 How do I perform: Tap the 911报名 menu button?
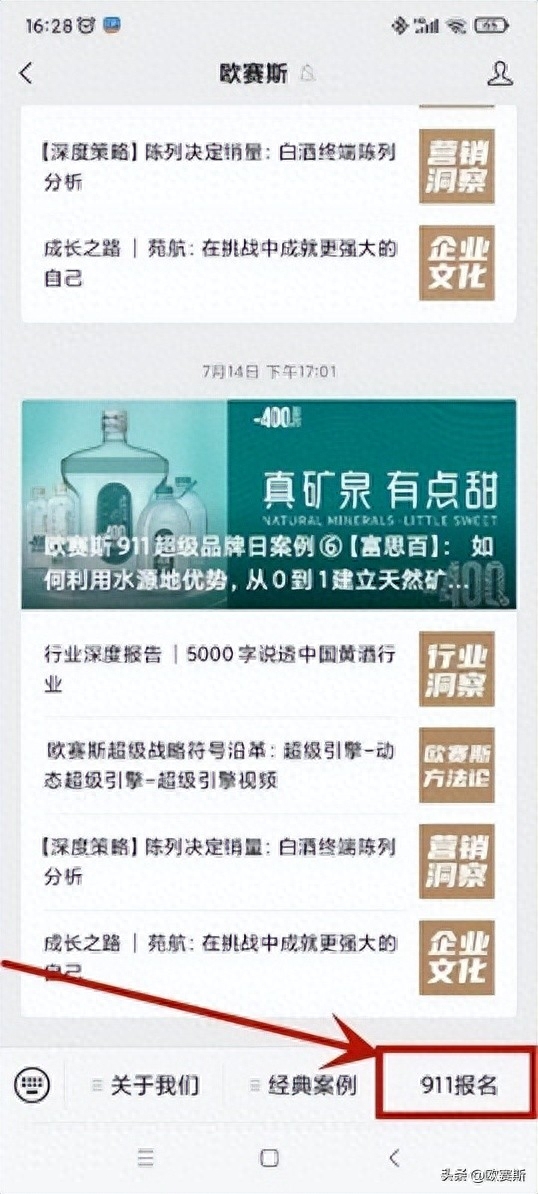click(x=457, y=1084)
